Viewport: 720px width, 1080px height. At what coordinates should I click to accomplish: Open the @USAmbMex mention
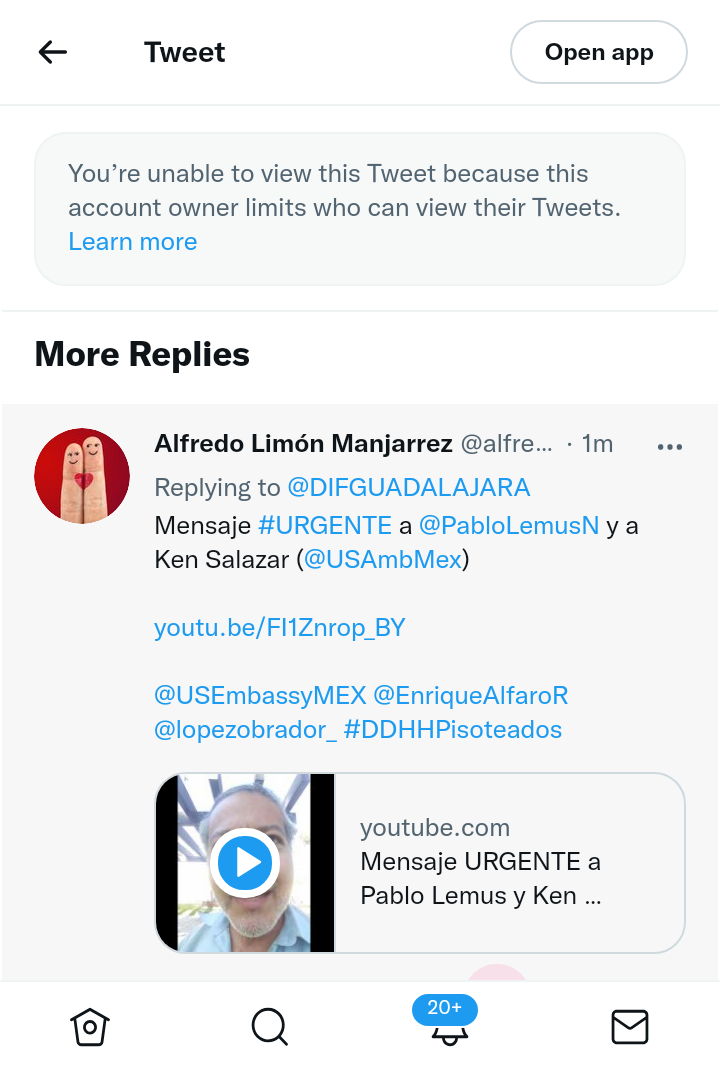click(383, 559)
